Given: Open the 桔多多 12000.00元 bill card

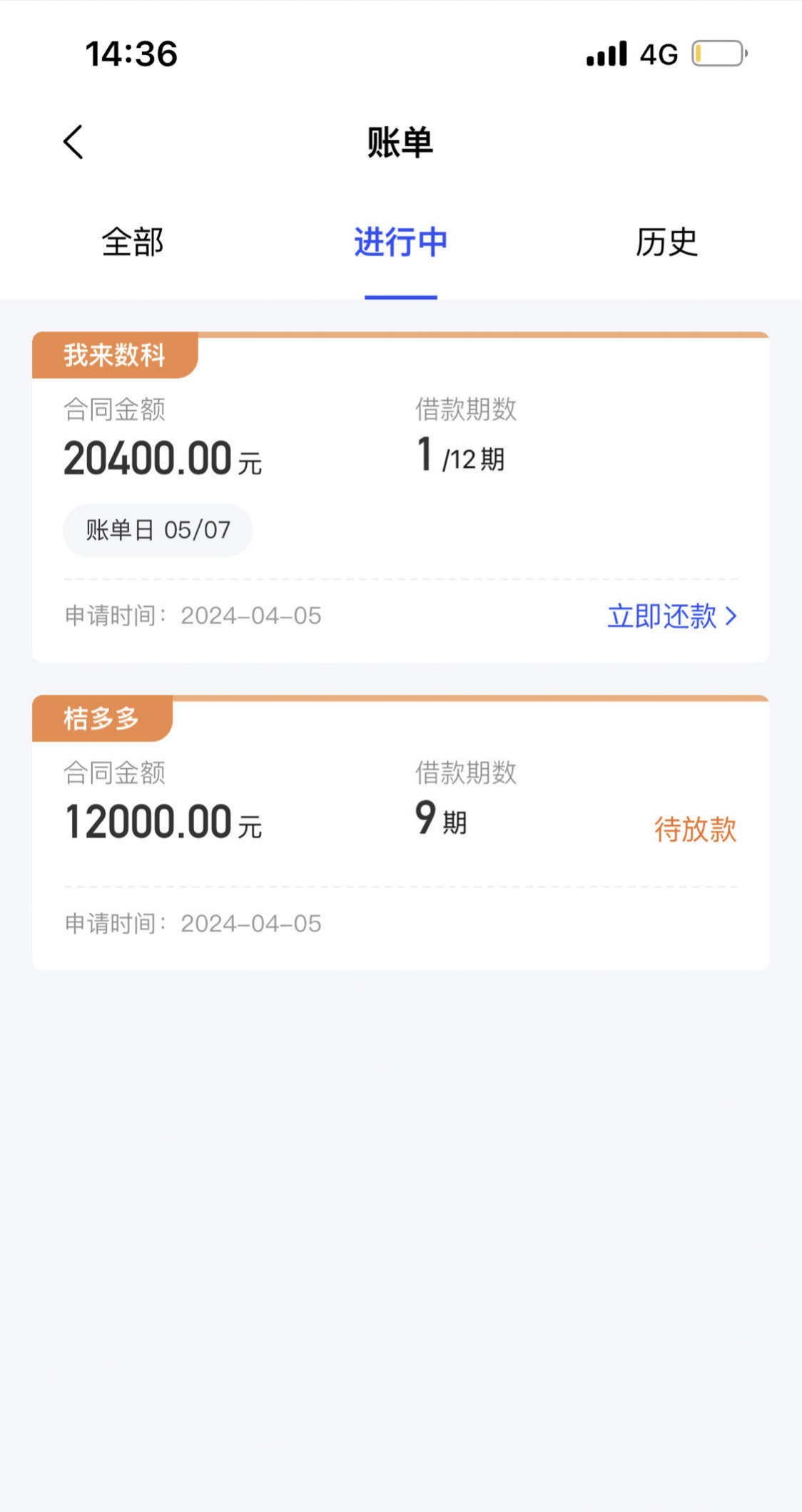Looking at the screenshot, I should pyautogui.click(x=401, y=832).
